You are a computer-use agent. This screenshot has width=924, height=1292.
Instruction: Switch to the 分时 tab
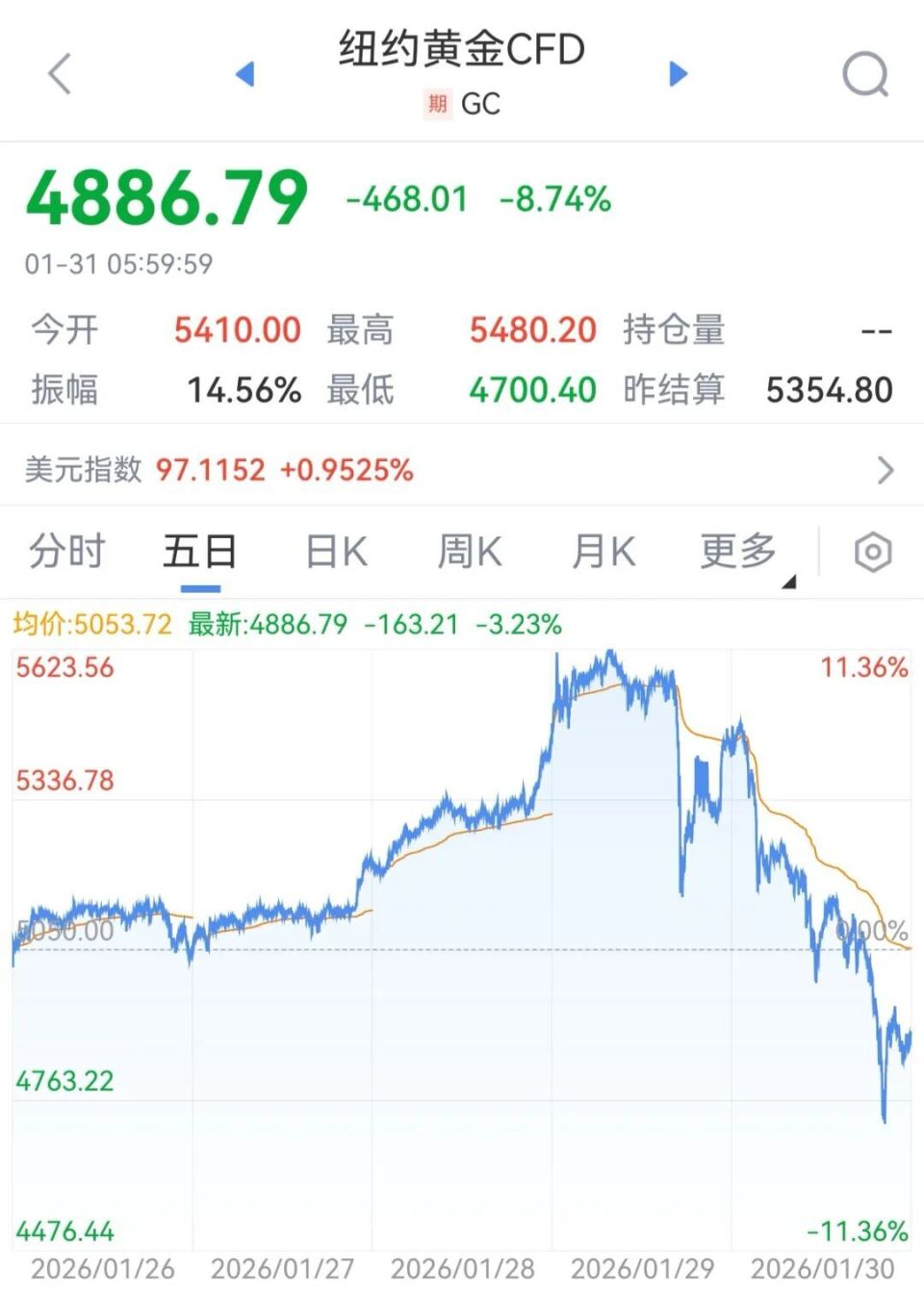(x=65, y=551)
